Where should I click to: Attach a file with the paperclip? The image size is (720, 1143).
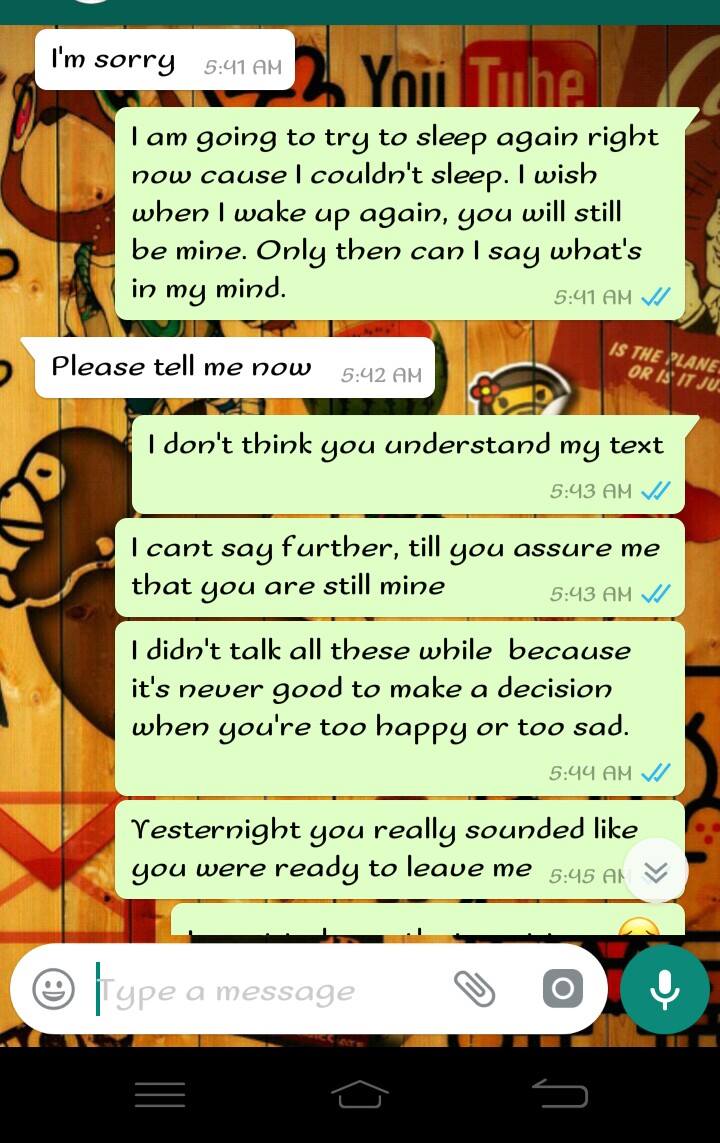pos(474,989)
